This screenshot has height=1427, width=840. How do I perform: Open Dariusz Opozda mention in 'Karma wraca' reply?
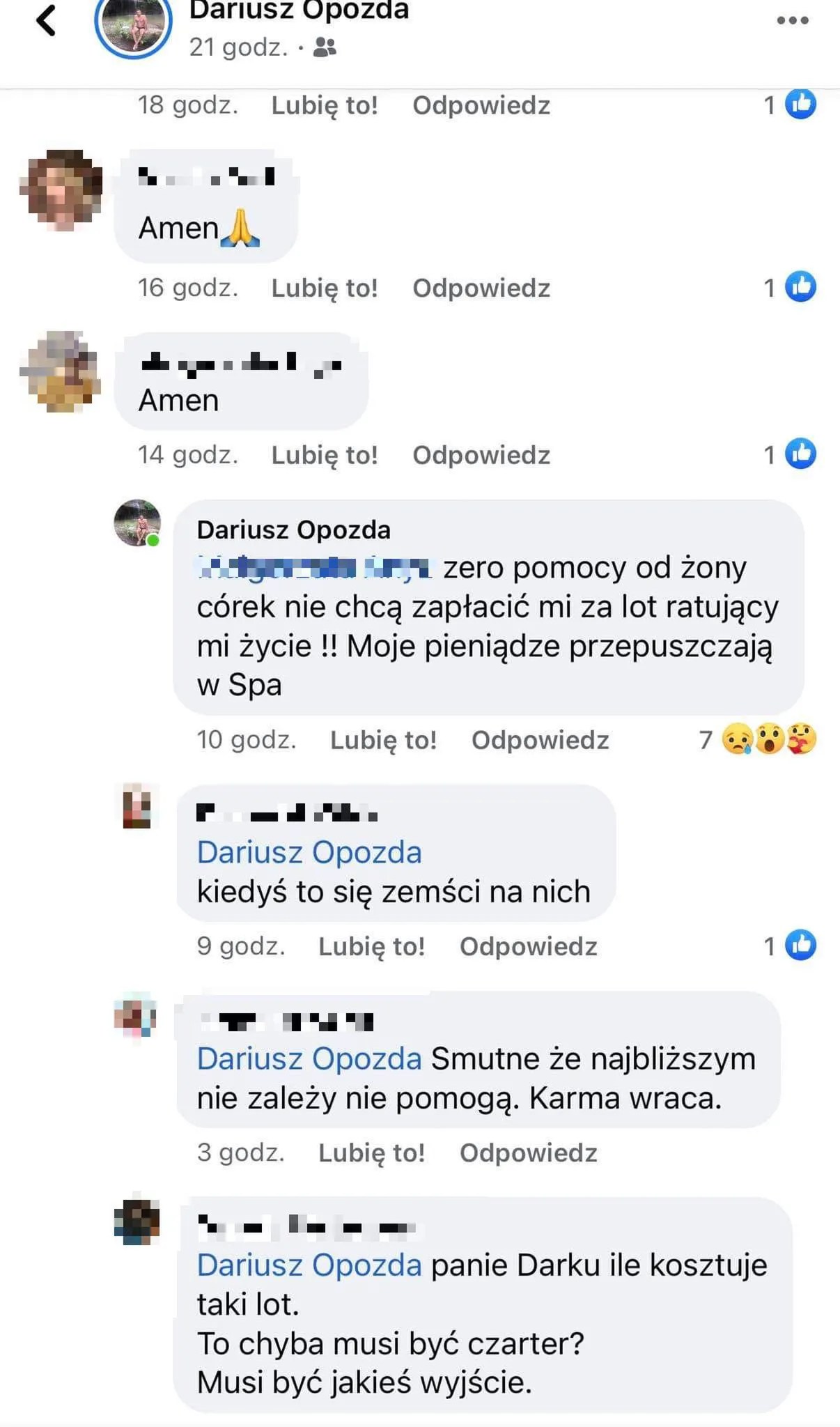tap(309, 1058)
